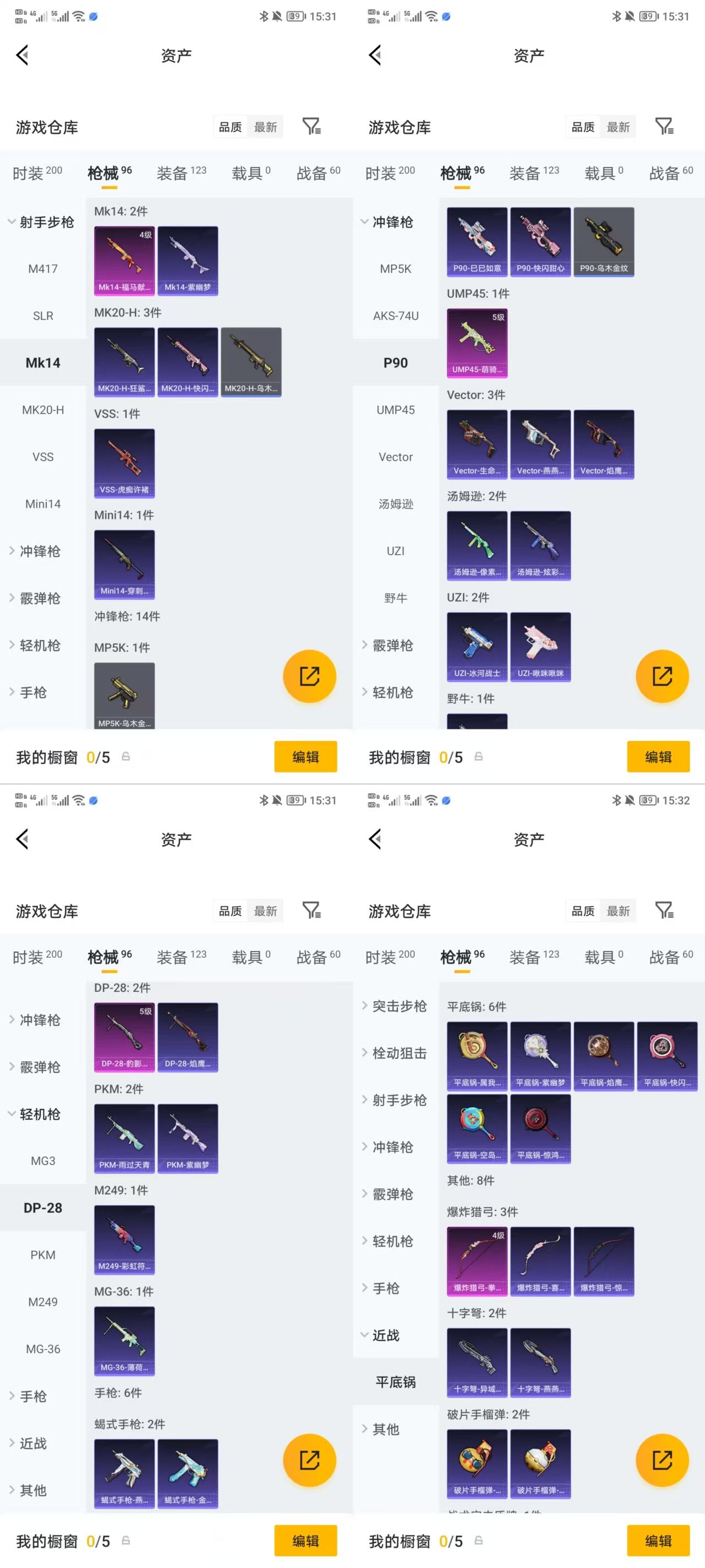Tap the orange share icon beside the SMG list
This screenshot has height=1568, width=705.
(x=662, y=675)
